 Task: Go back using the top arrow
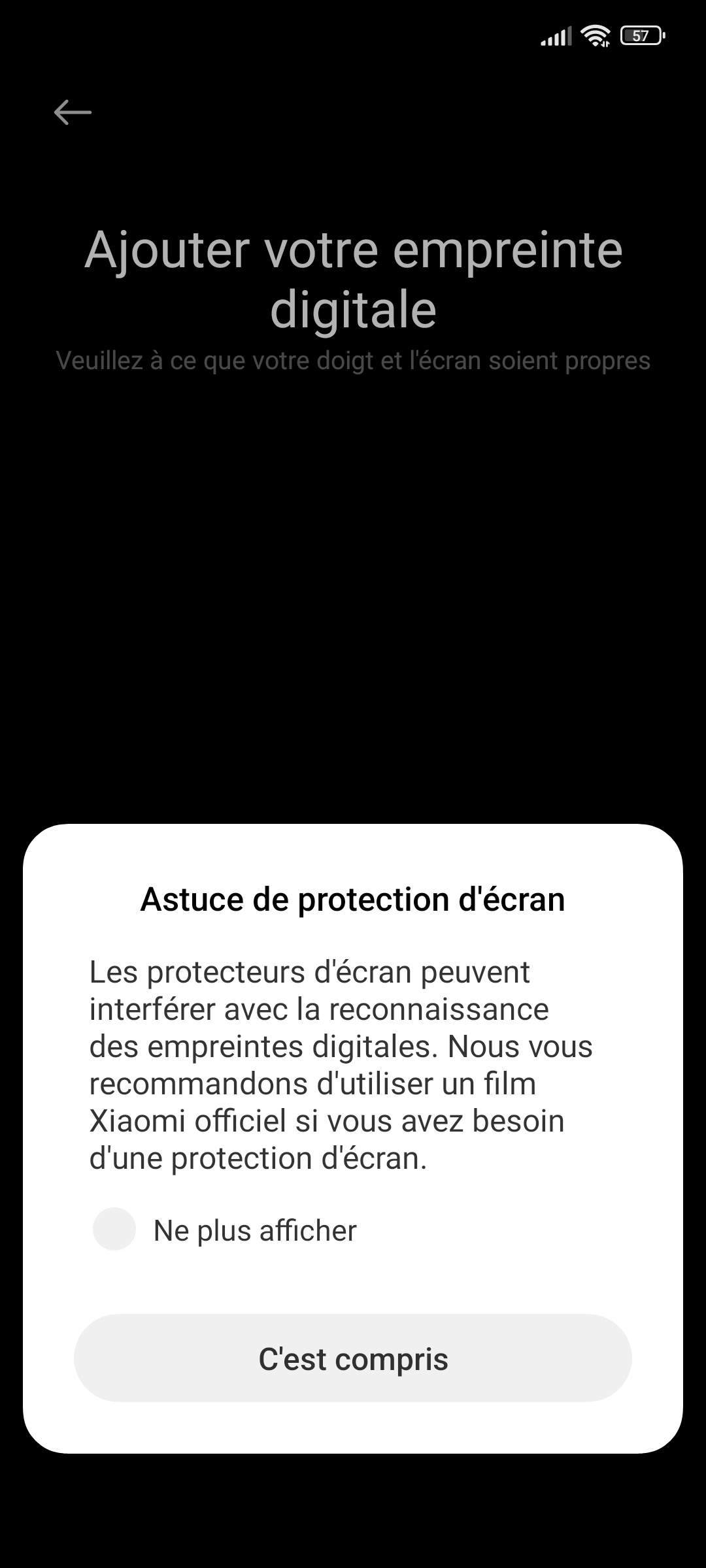click(73, 112)
